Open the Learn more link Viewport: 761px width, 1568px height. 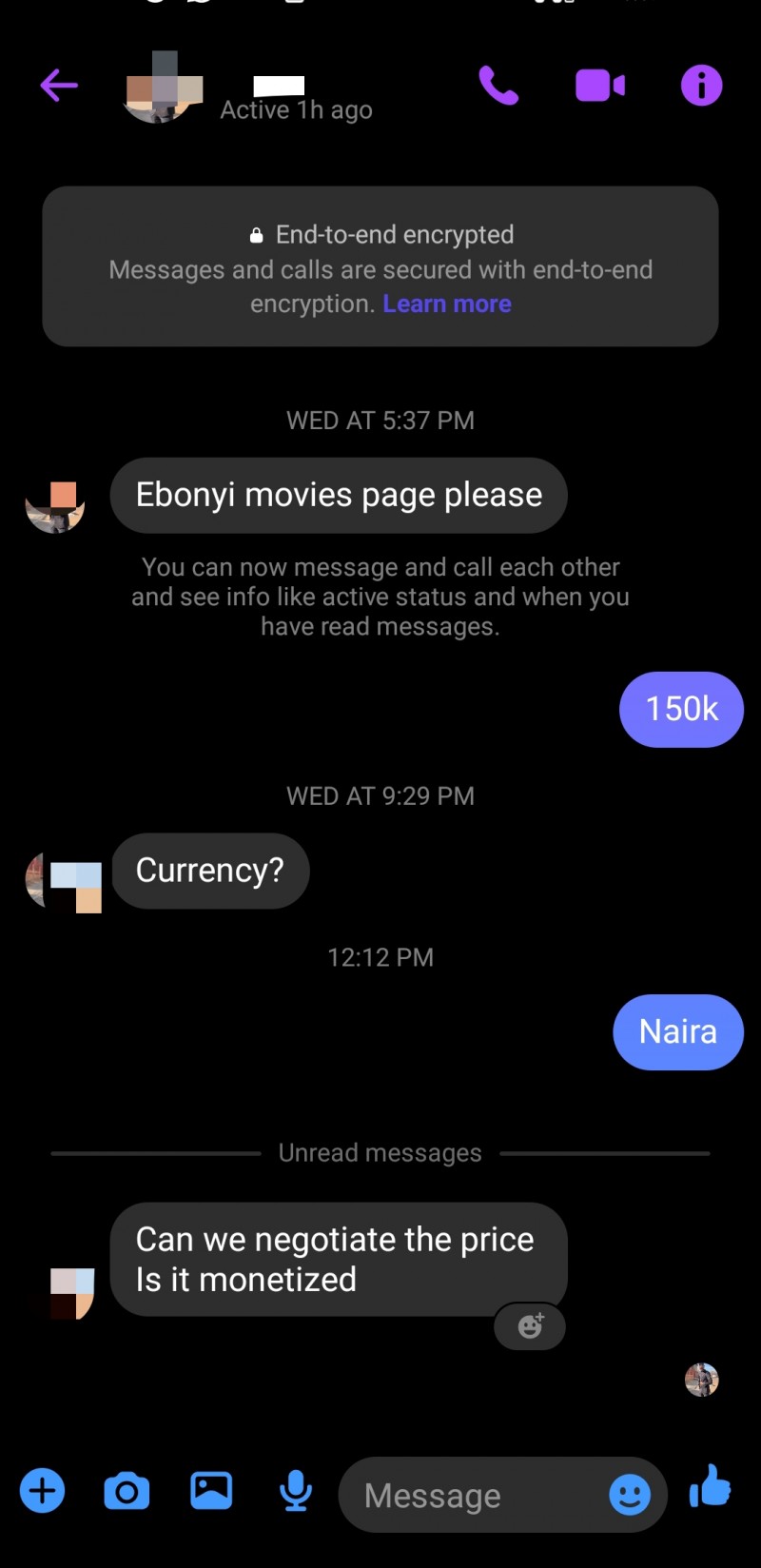tap(447, 304)
